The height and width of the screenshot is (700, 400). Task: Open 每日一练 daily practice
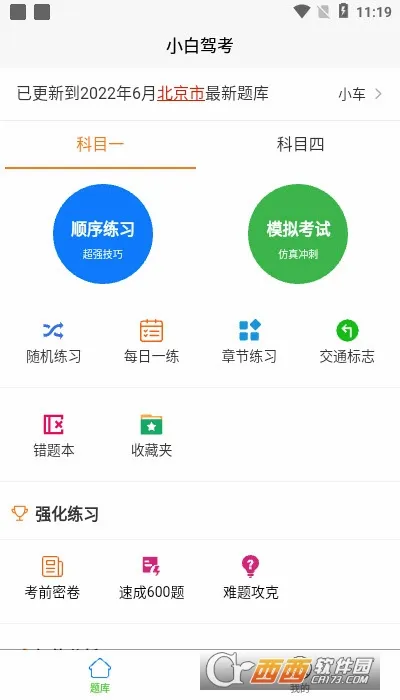(x=151, y=342)
